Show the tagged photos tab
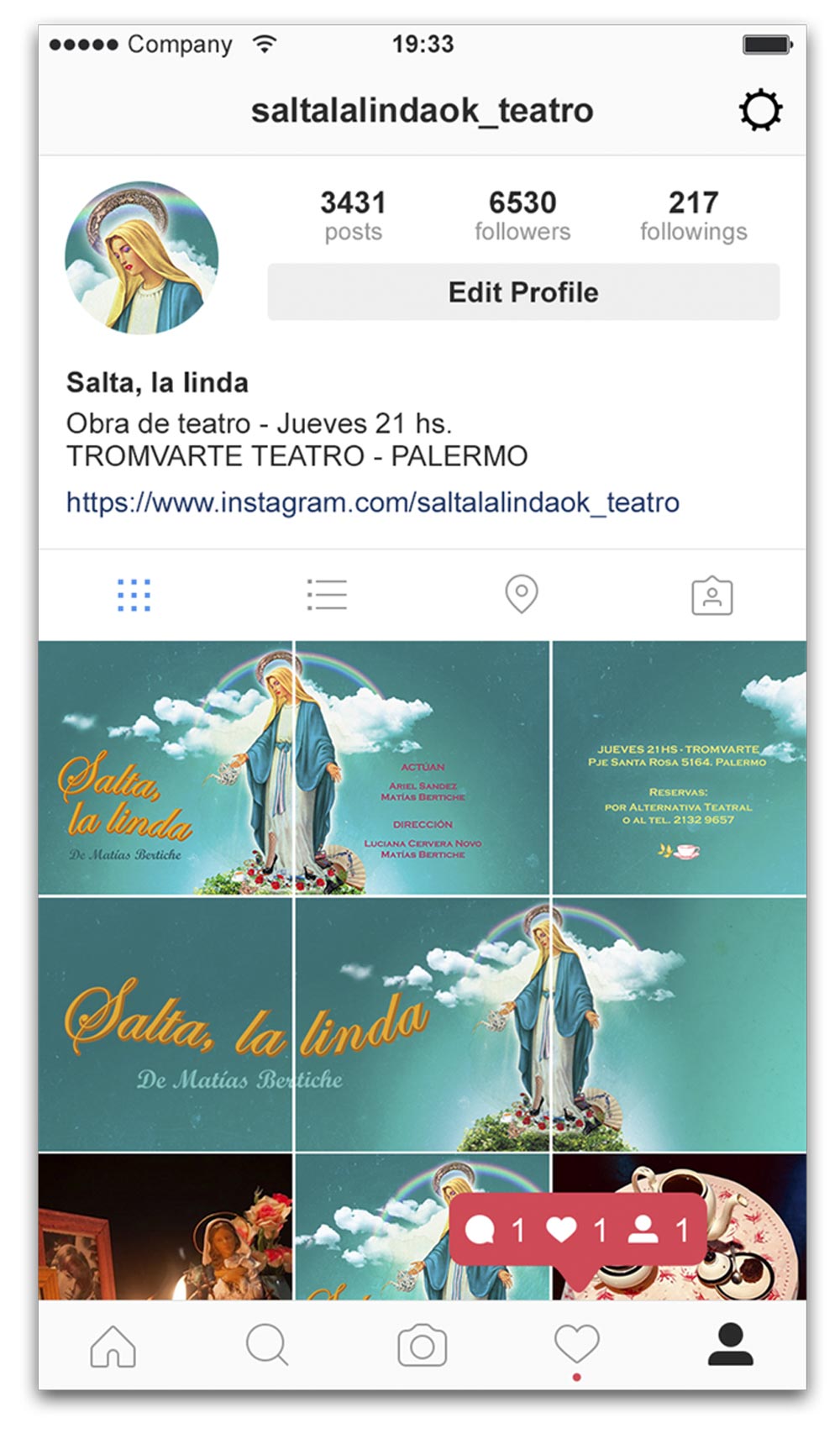Viewport: 840px width, 1439px height. 711,596
